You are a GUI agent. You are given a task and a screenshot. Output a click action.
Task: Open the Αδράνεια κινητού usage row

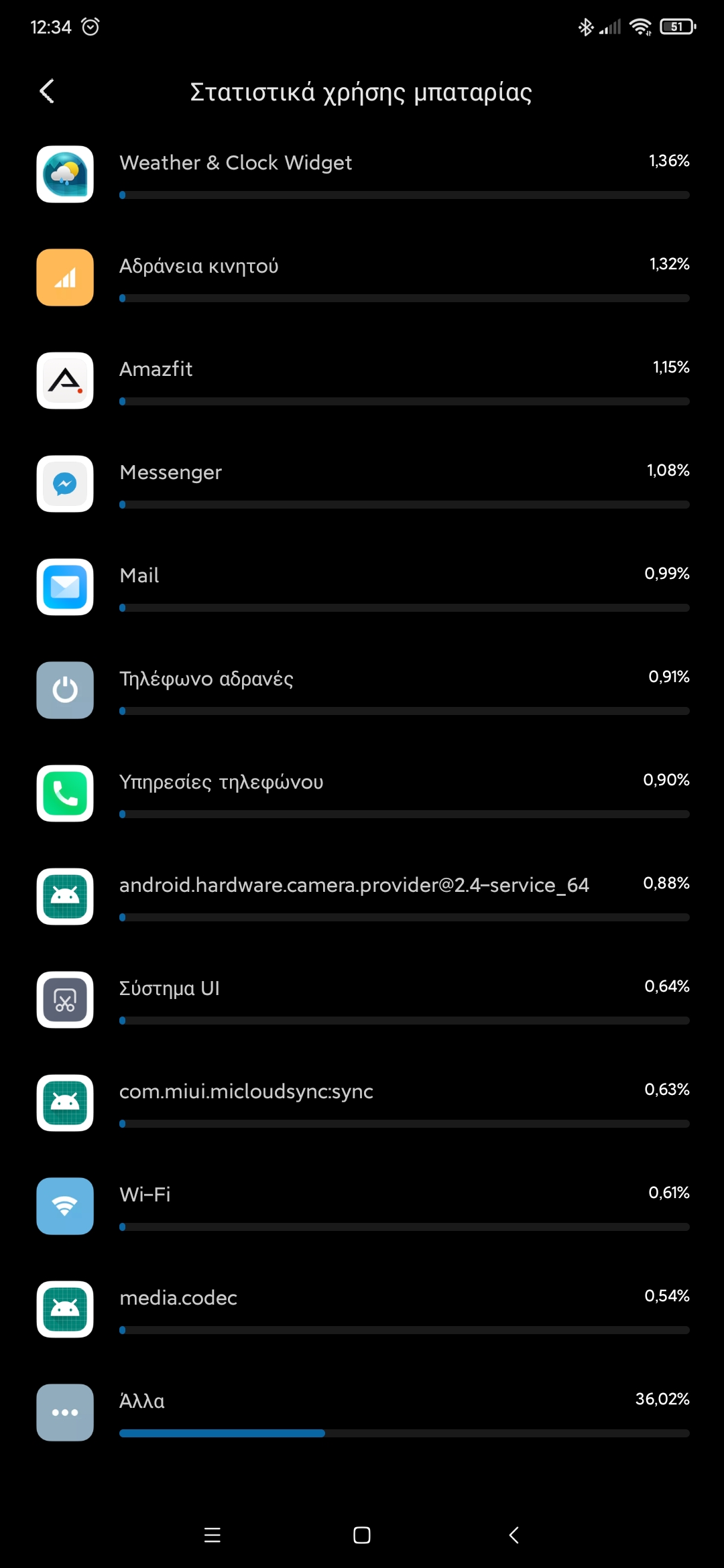362,277
